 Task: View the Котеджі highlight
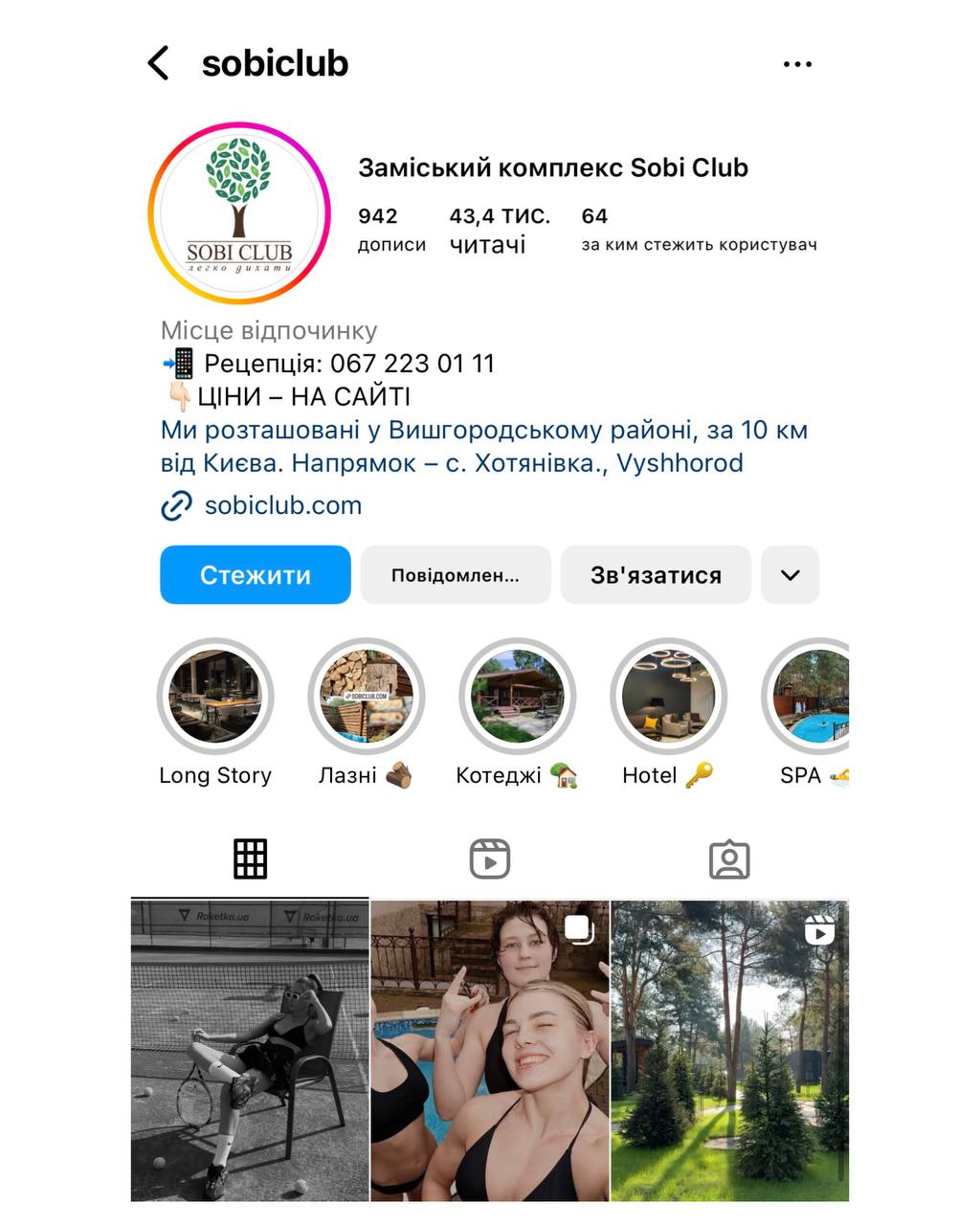click(517, 696)
